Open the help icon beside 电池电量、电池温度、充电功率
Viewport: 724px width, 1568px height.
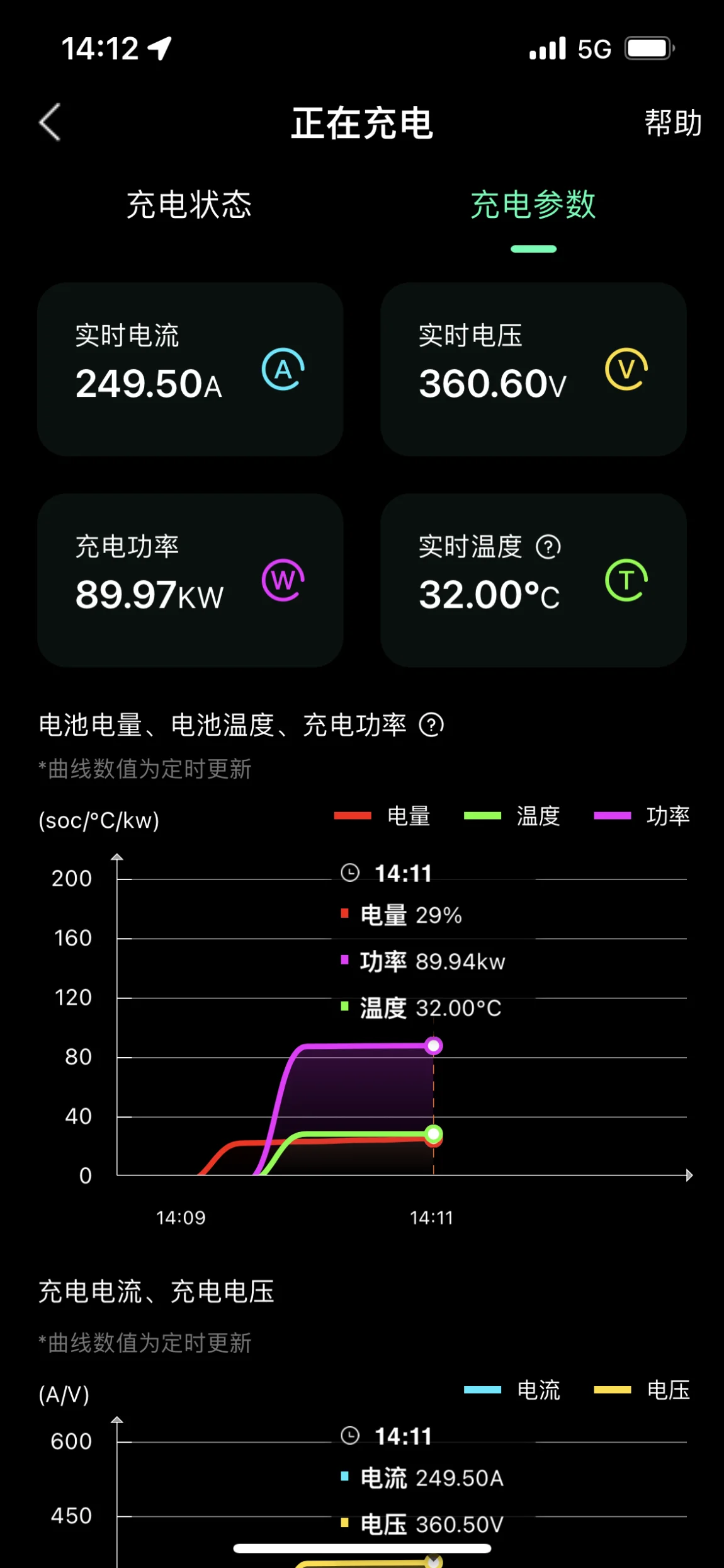(x=432, y=725)
